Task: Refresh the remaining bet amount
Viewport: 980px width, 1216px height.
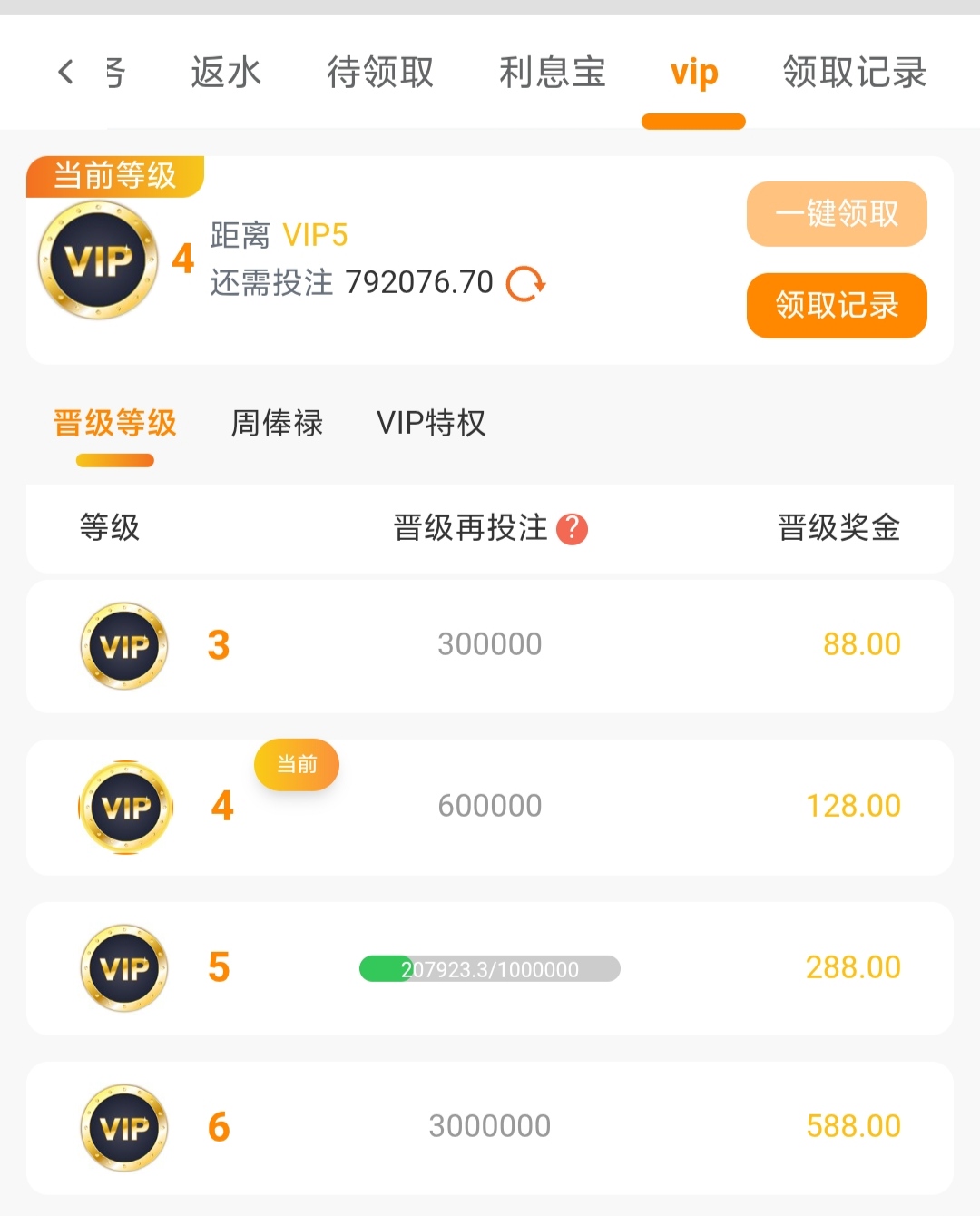Action: [x=525, y=284]
